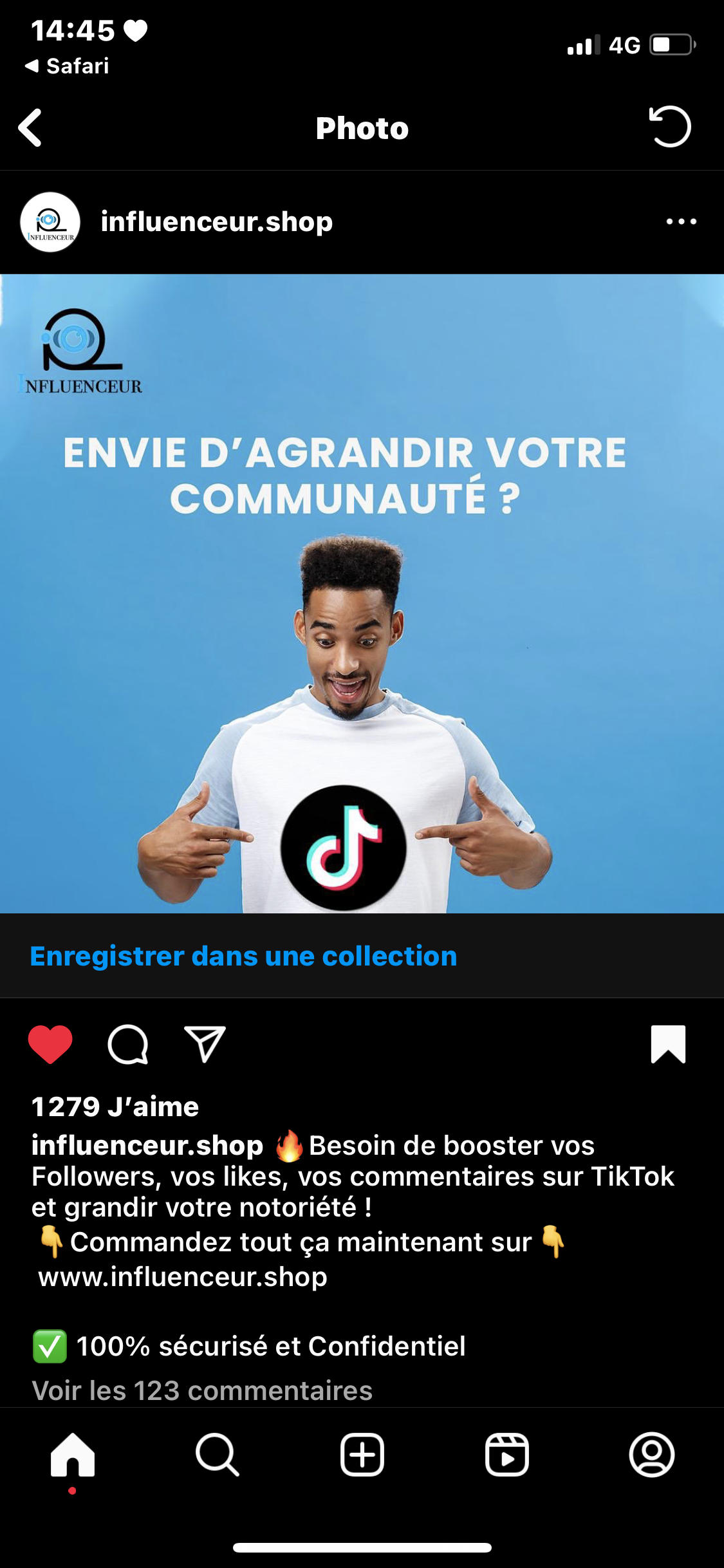The image size is (724, 1568).
Task: Open the influenceur.shop username at post top
Action: pos(217,222)
